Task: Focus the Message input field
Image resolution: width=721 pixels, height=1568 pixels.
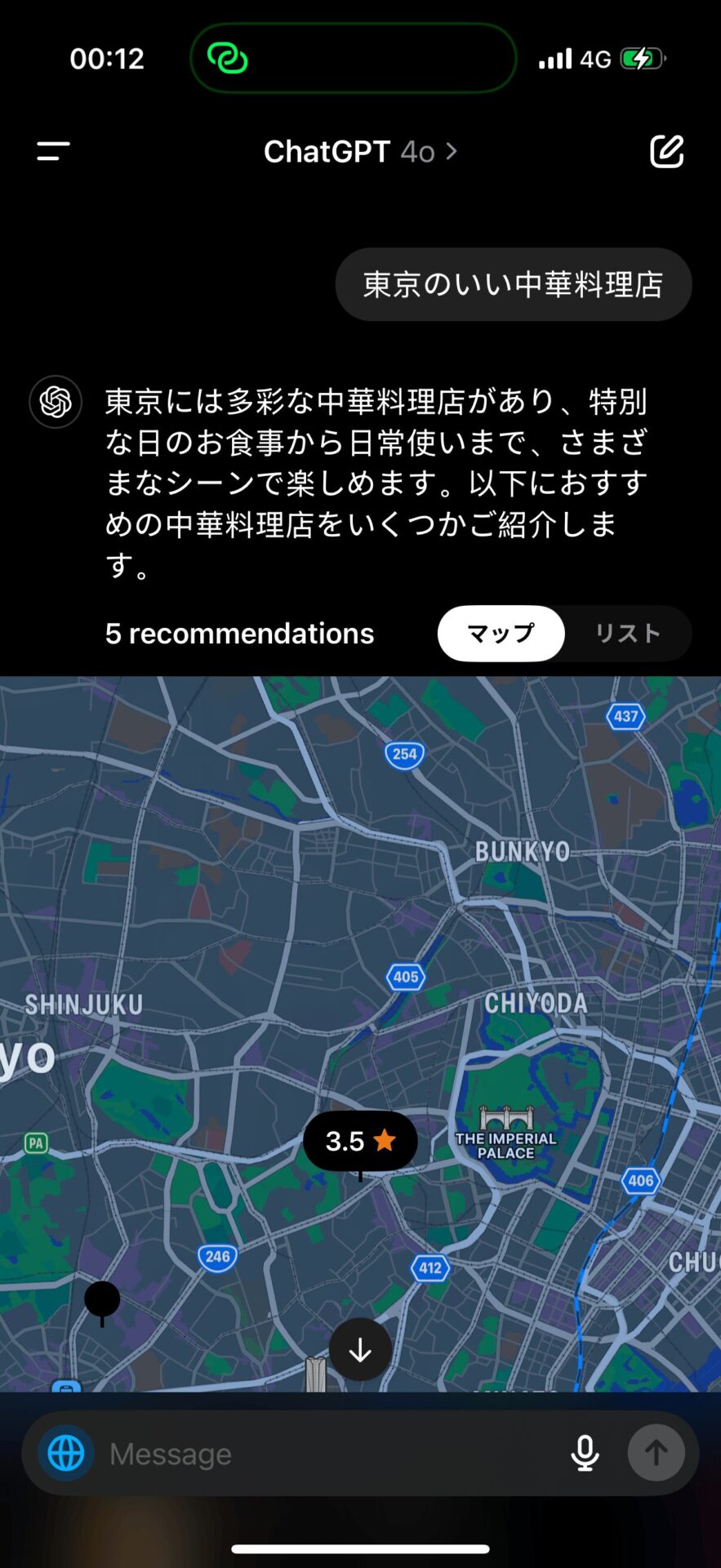Action: click(x=327, y=1454)
